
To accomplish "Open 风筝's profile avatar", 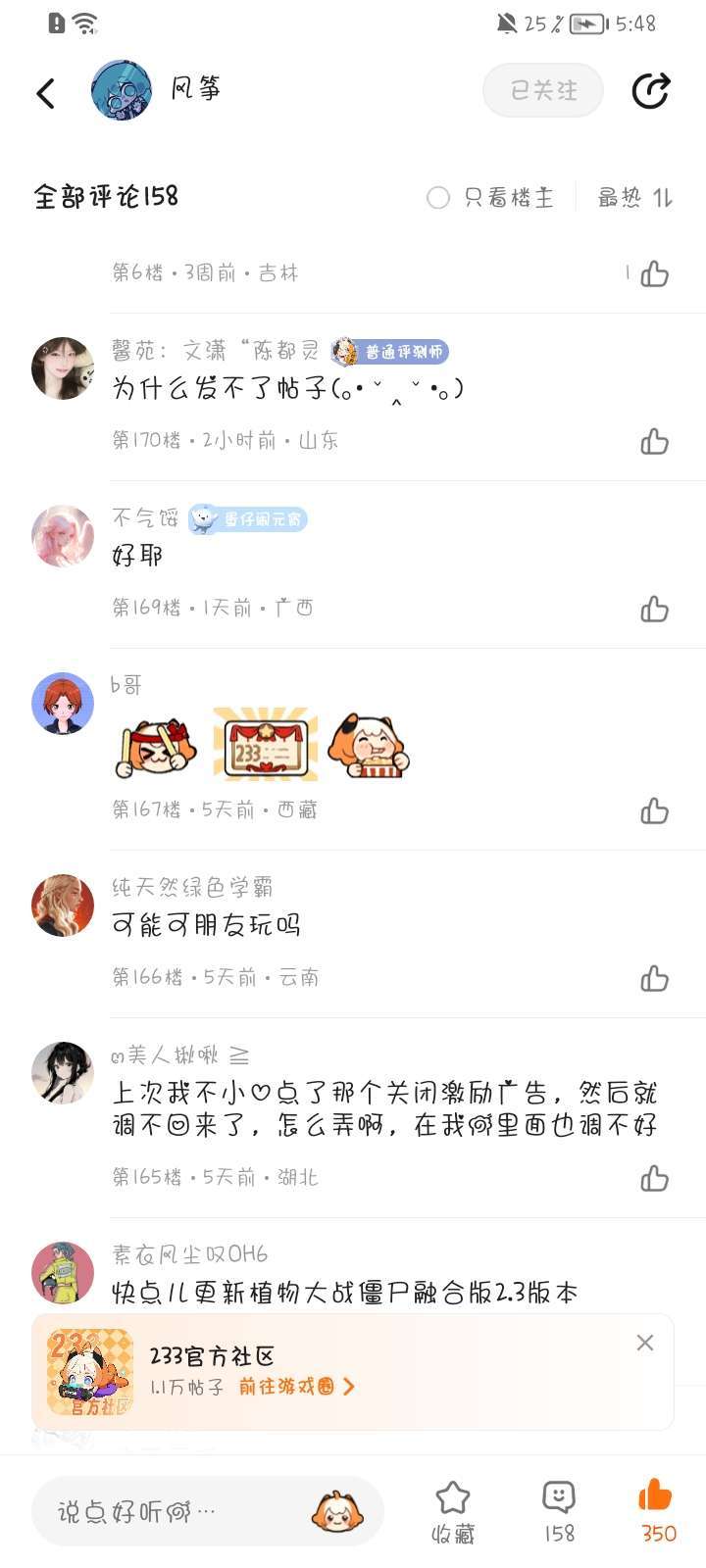I will tap(122, 90).
